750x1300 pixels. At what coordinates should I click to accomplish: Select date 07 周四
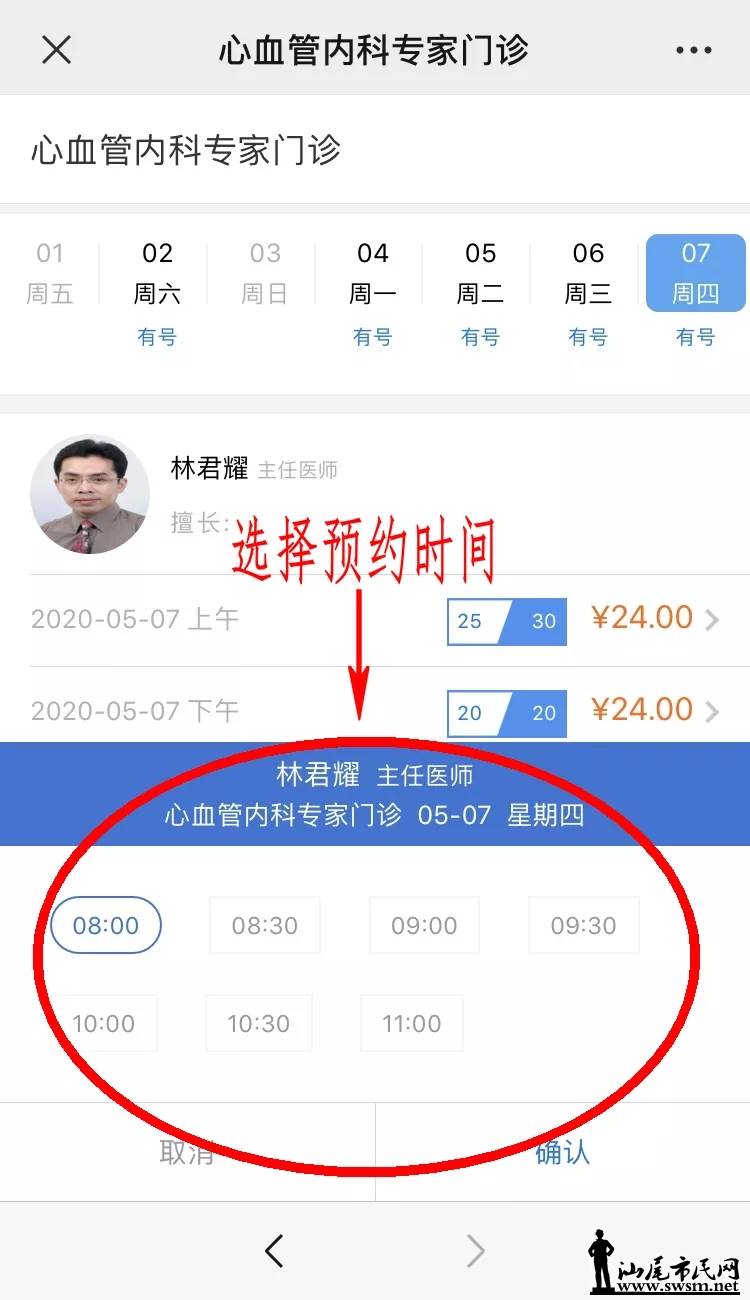tap(695, 273)
